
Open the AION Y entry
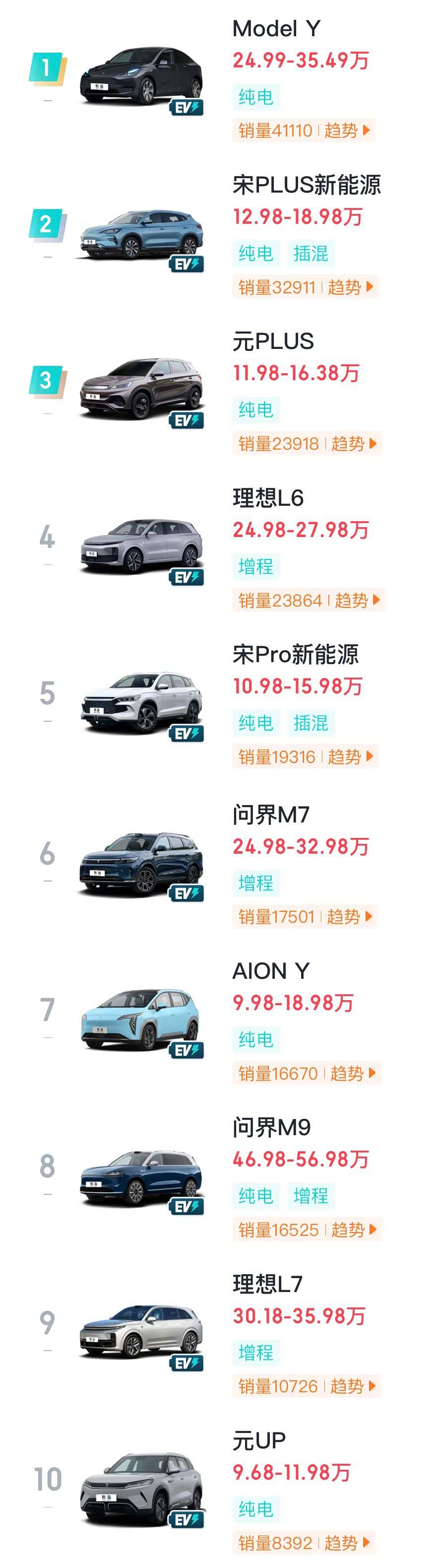(x=271, y=971)
